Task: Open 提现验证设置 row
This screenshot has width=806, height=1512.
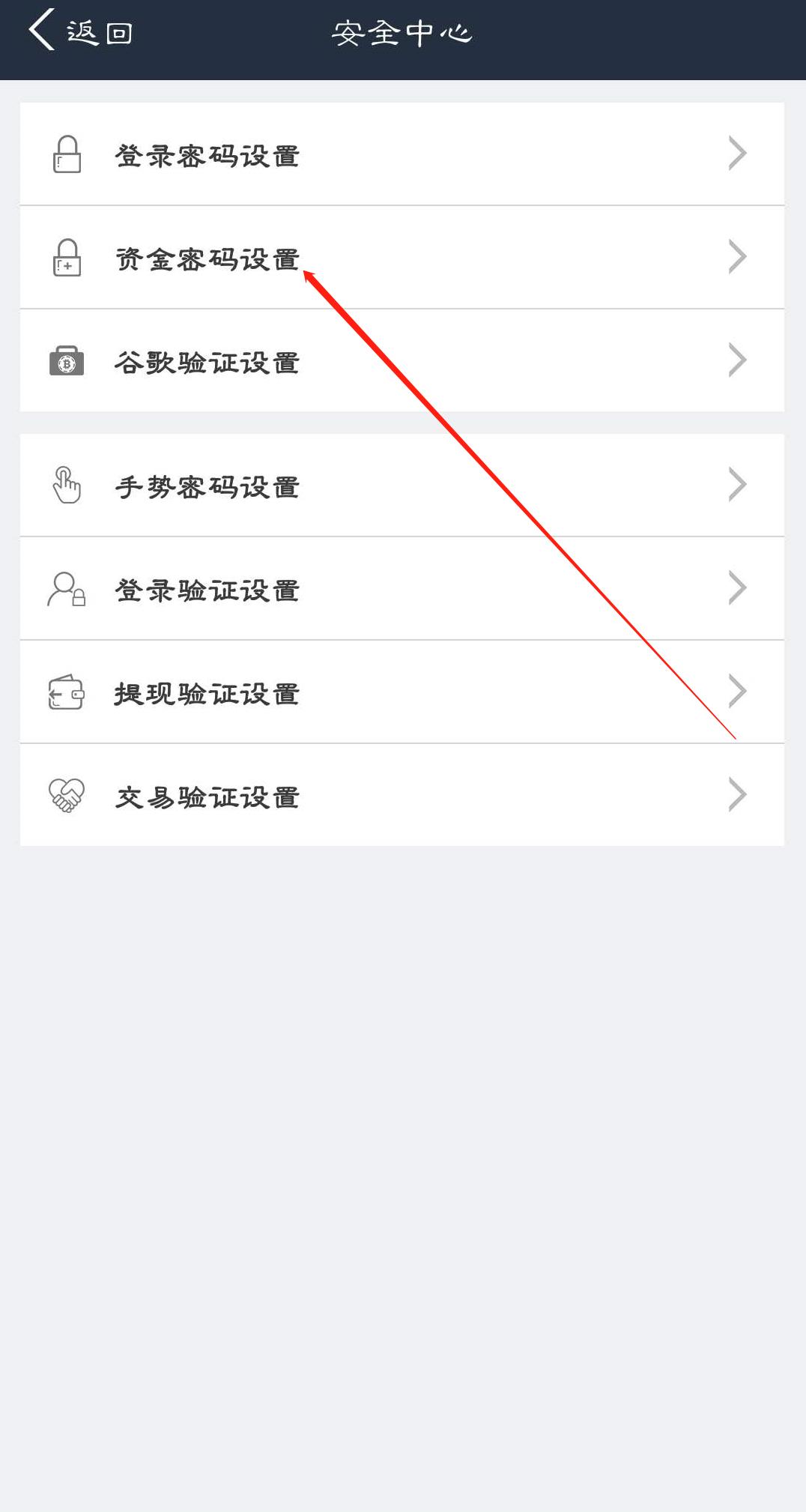Action: tap(402, 692)
